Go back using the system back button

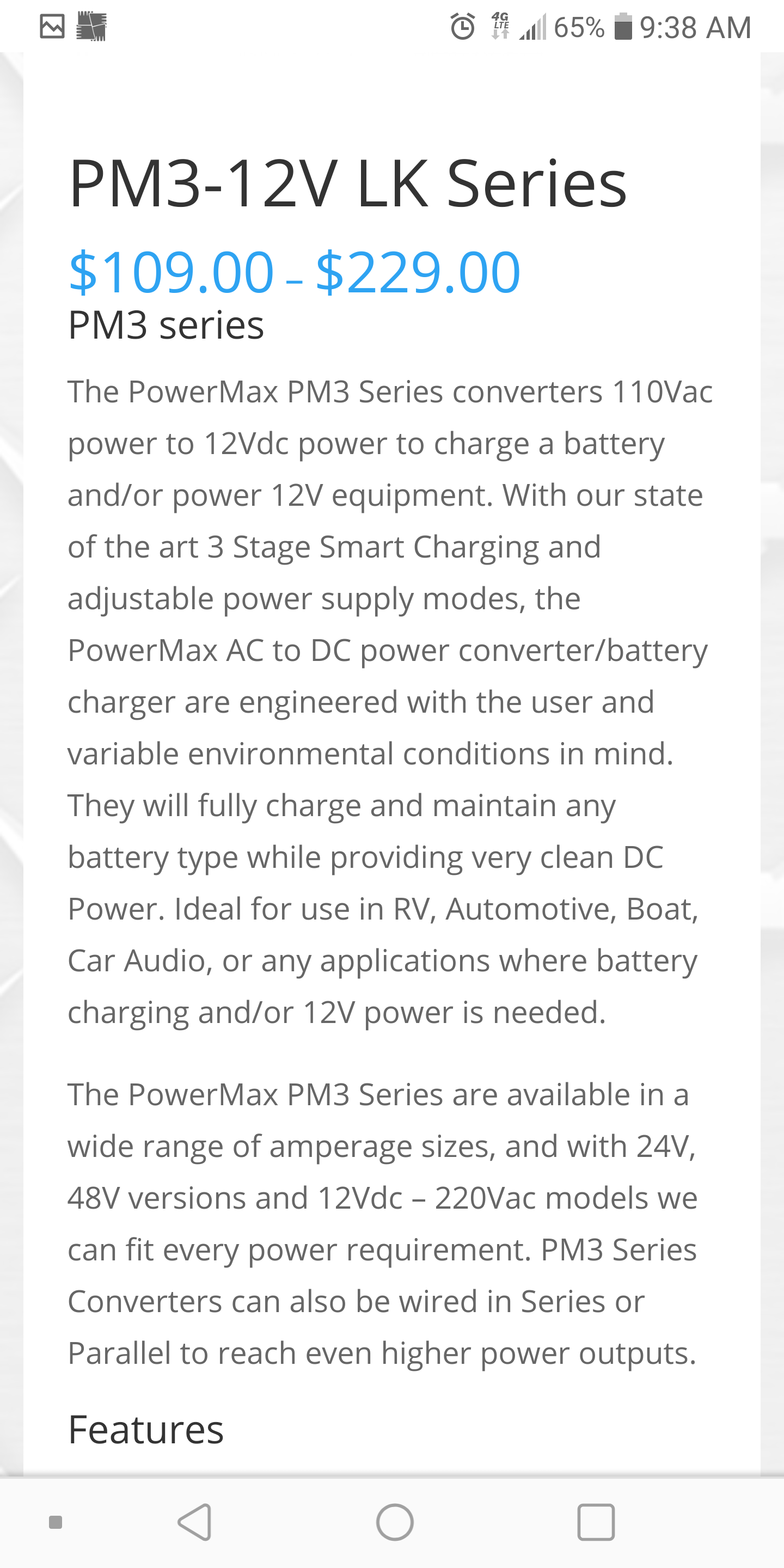pos(195,1522)
